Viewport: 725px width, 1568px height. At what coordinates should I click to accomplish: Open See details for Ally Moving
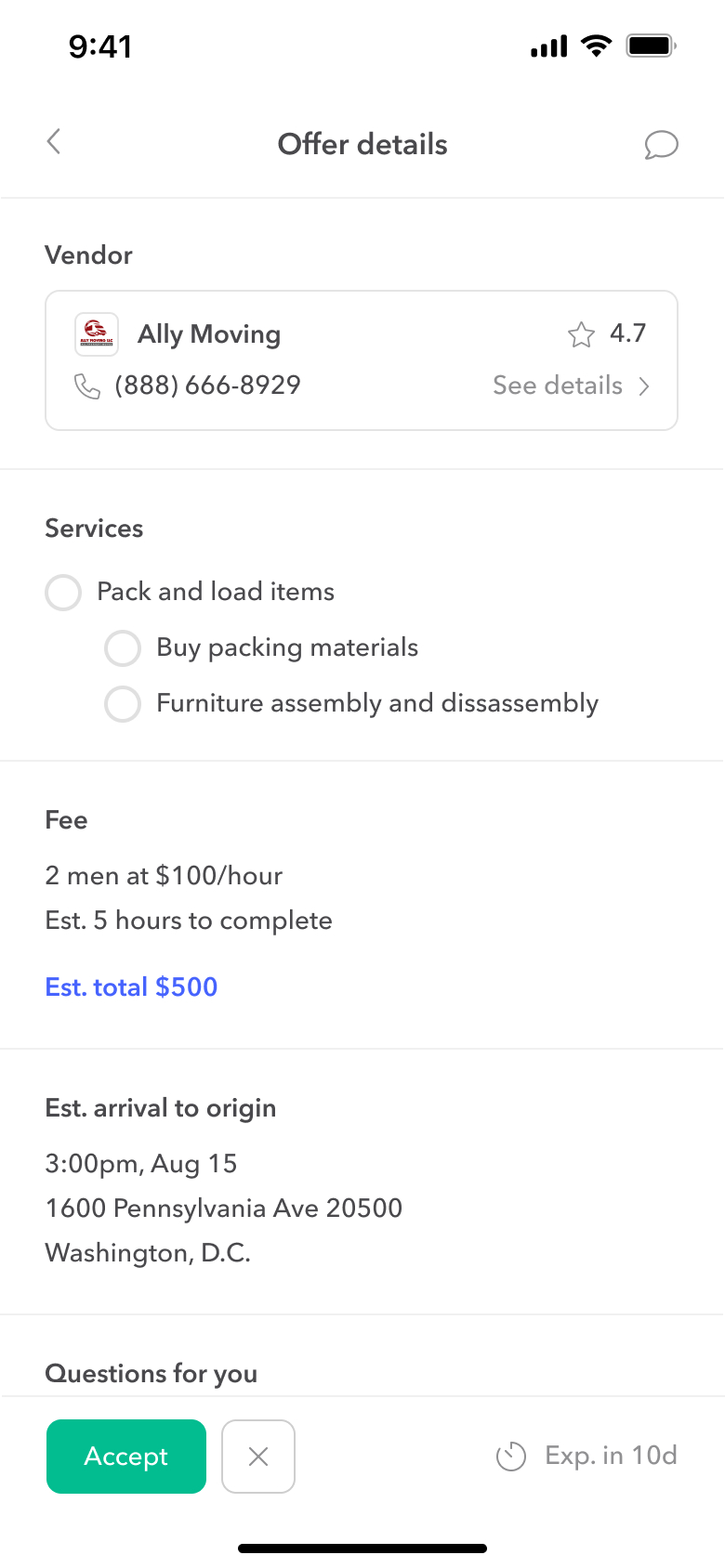click(x=571, y=385)
